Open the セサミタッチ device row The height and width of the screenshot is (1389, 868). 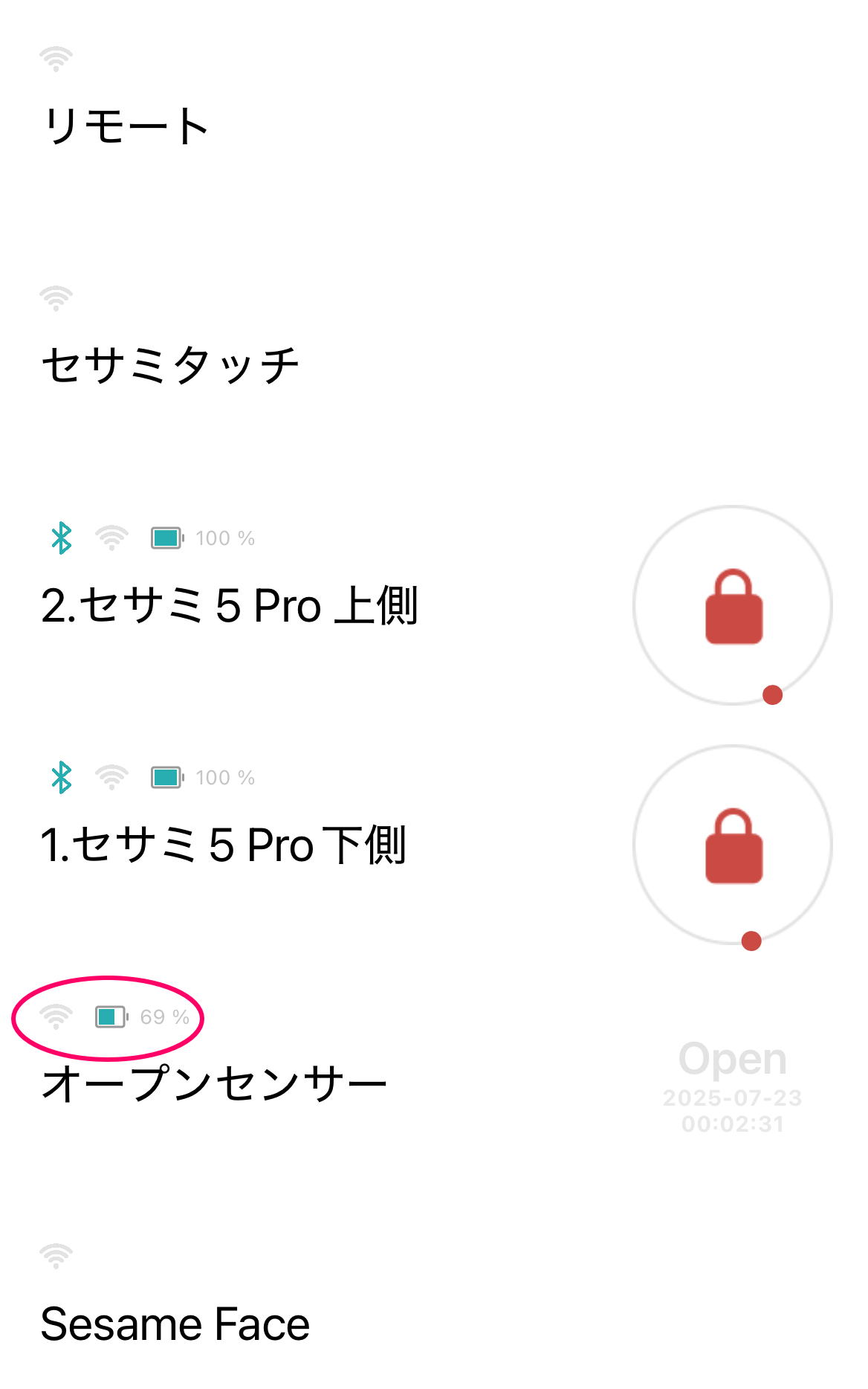pyautogui.click(x=171, y=365)
